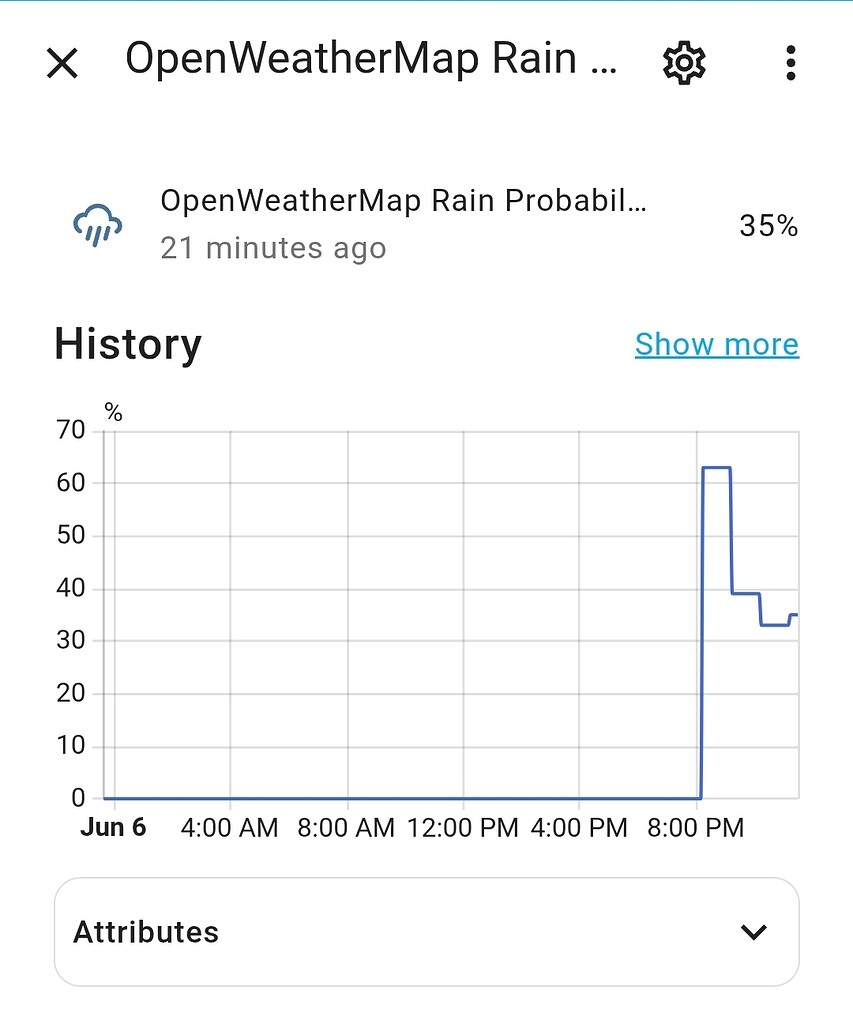Click the 21 minutes ago timestamp
853x1024 pixels.
click(x=272, y=248)
